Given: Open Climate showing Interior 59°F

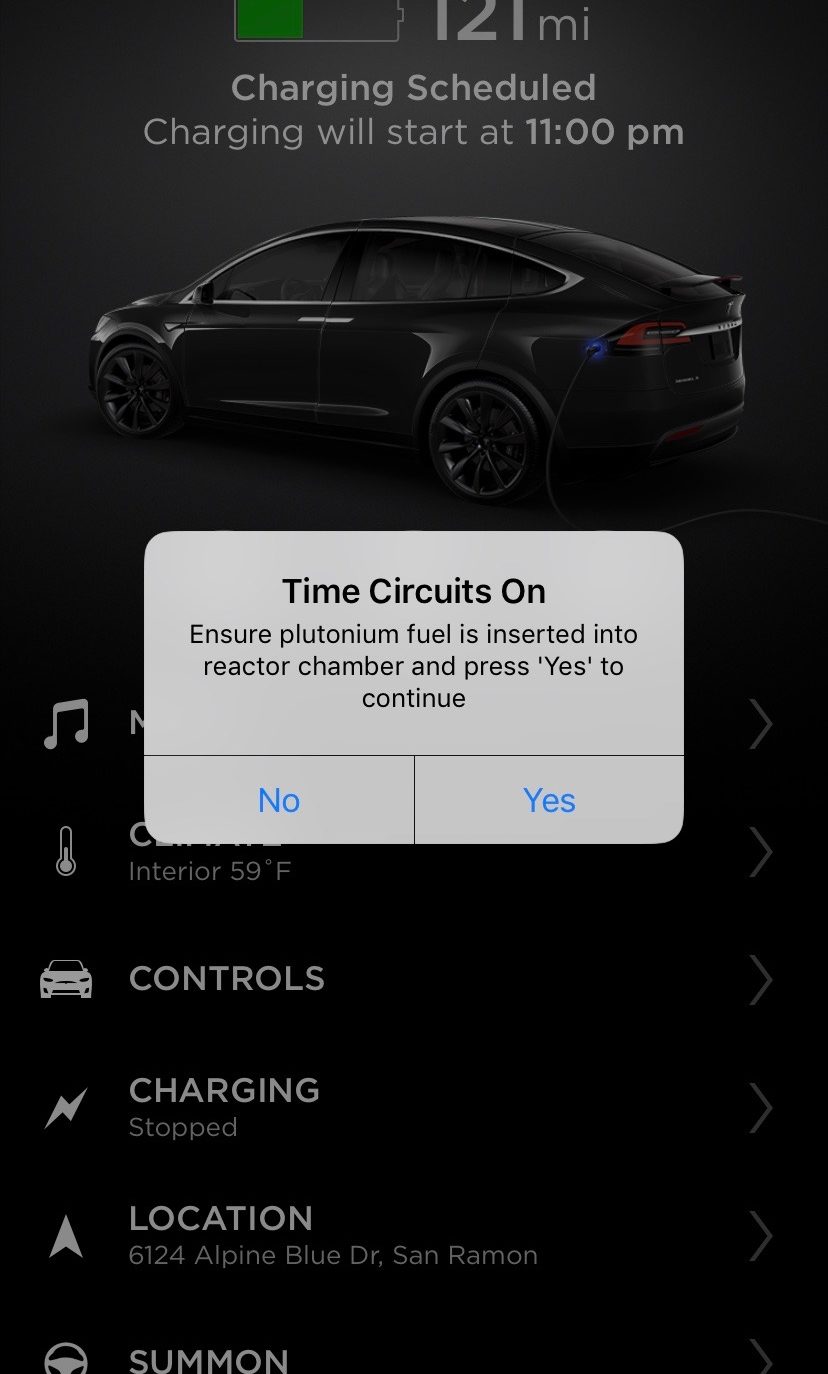Looking at the screenshot, I should point(414,852).
